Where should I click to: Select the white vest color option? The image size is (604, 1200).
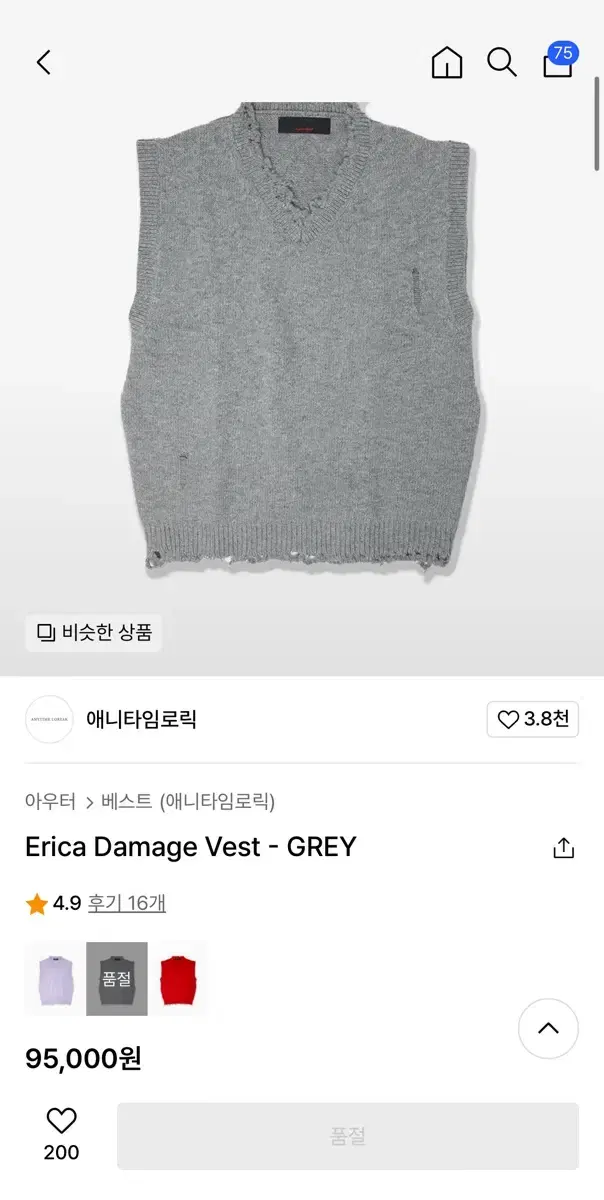click(x=55, y=978)
